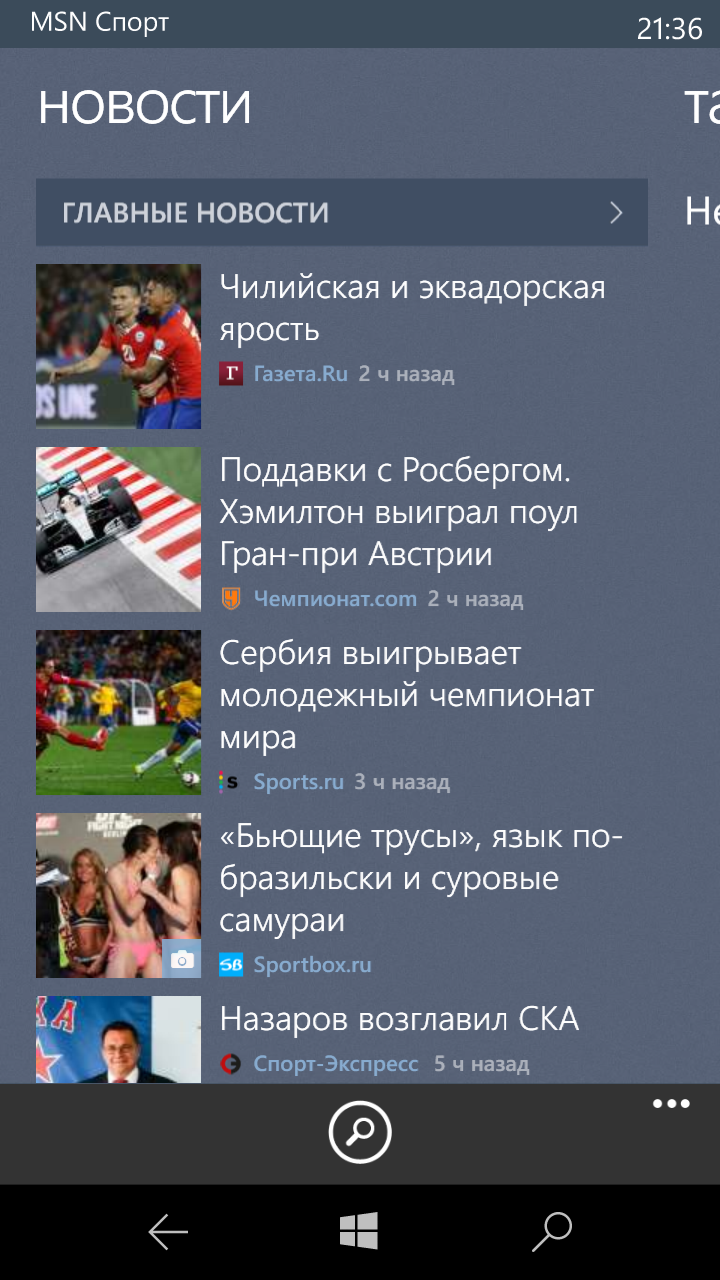The height and width of the screenshot is (1280, 720).
Task: Go to the Windows Start screen
Action: click(359, 1232)
